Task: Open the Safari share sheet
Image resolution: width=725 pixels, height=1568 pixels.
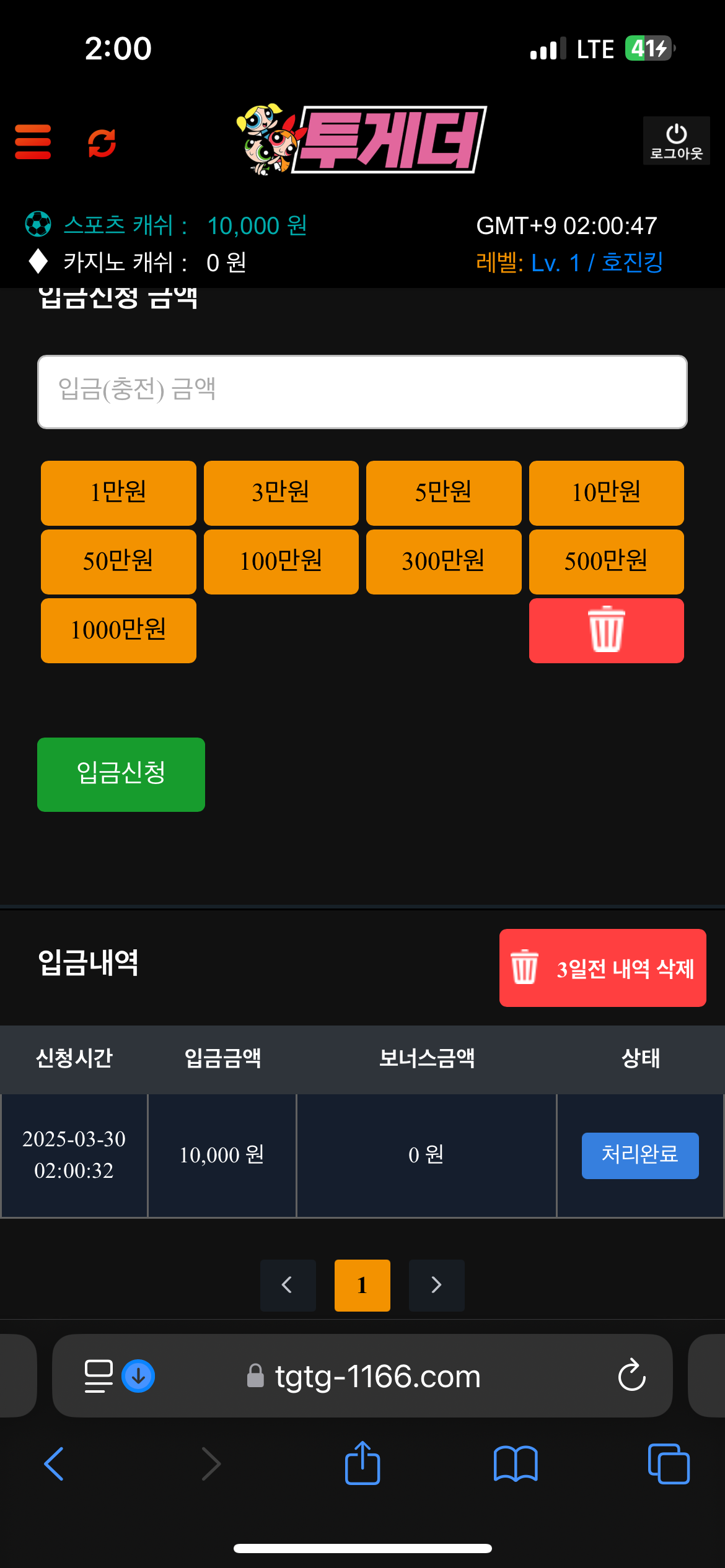Action: click(362, 1464)
